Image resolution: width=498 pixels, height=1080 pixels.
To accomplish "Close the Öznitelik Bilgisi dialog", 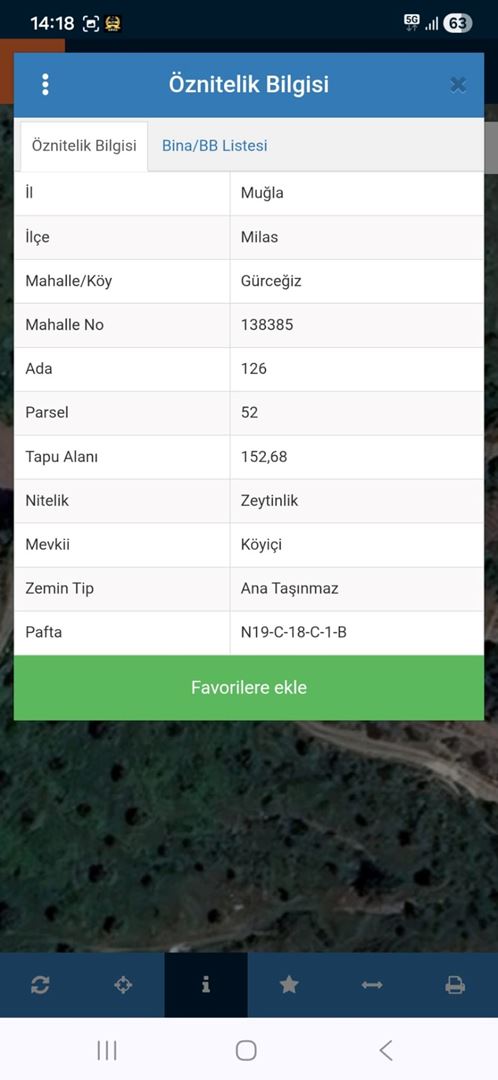I will (x=458, y=85).
